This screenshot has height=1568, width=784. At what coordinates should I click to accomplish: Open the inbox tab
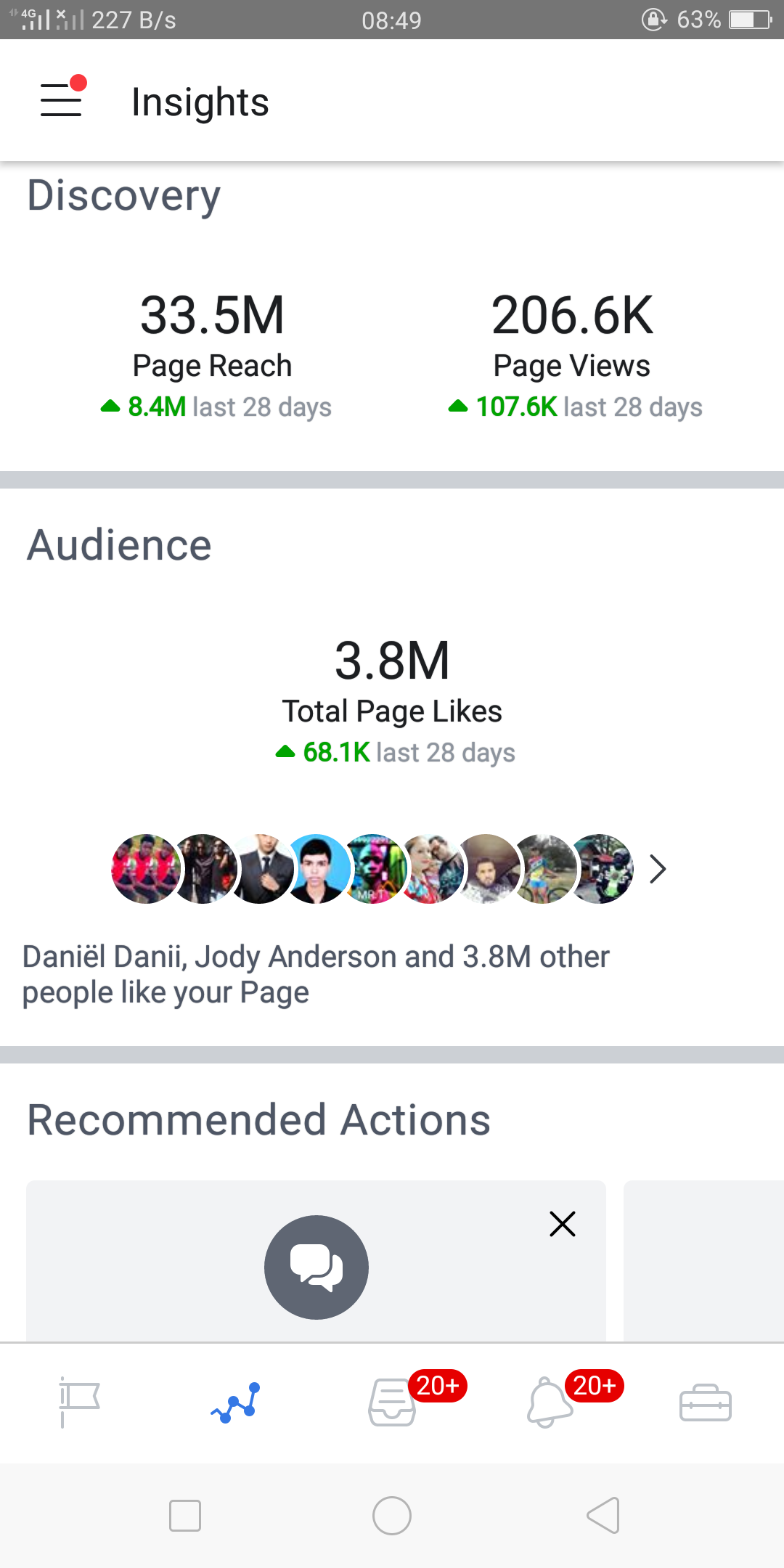pyautogui.click(x=393, y=1402)
